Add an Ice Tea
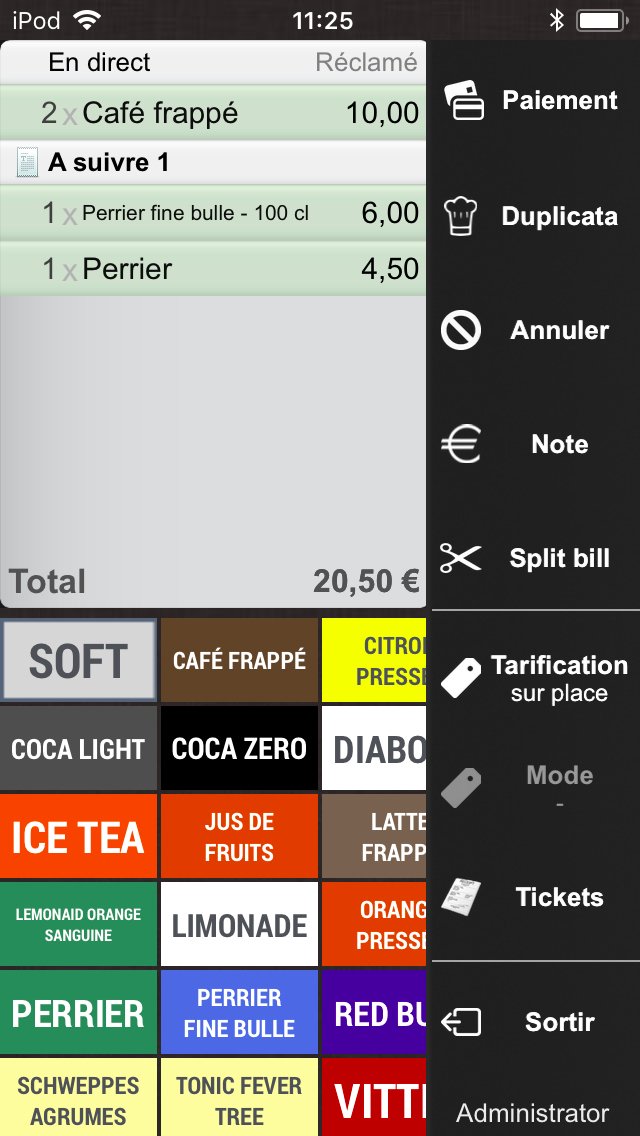The width and height of the screenshot is (640, 1136). point(78,836)
